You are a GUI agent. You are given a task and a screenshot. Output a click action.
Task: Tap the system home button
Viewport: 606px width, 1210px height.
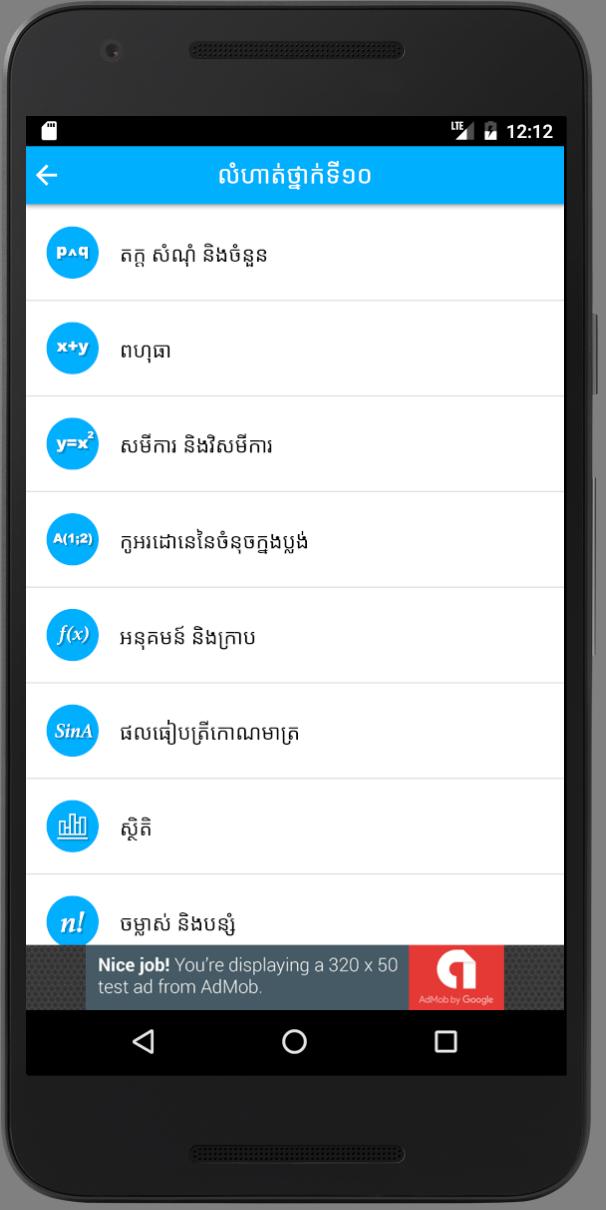[x=294, y=1042]
